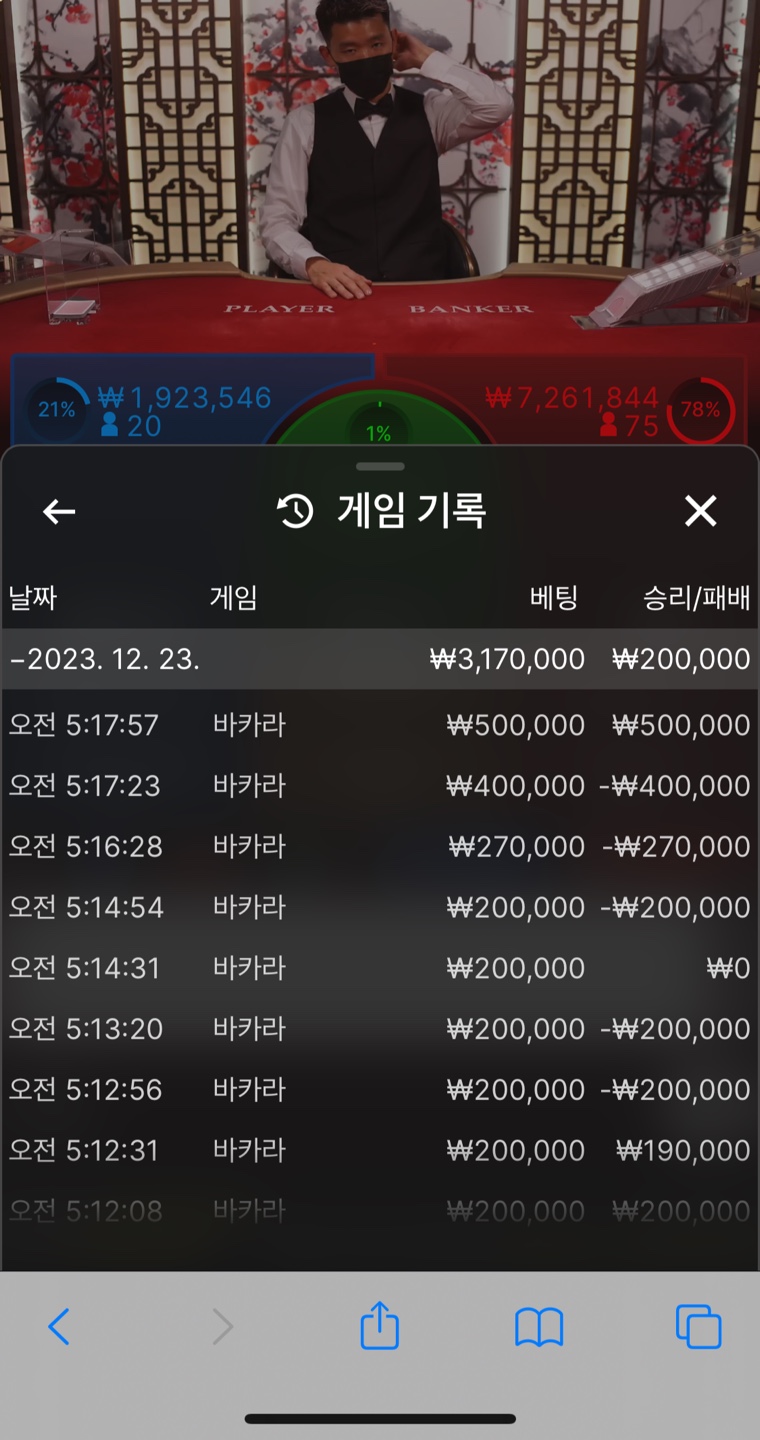Go back from the game history panel
760x1440 pixels.
(59, 512)
